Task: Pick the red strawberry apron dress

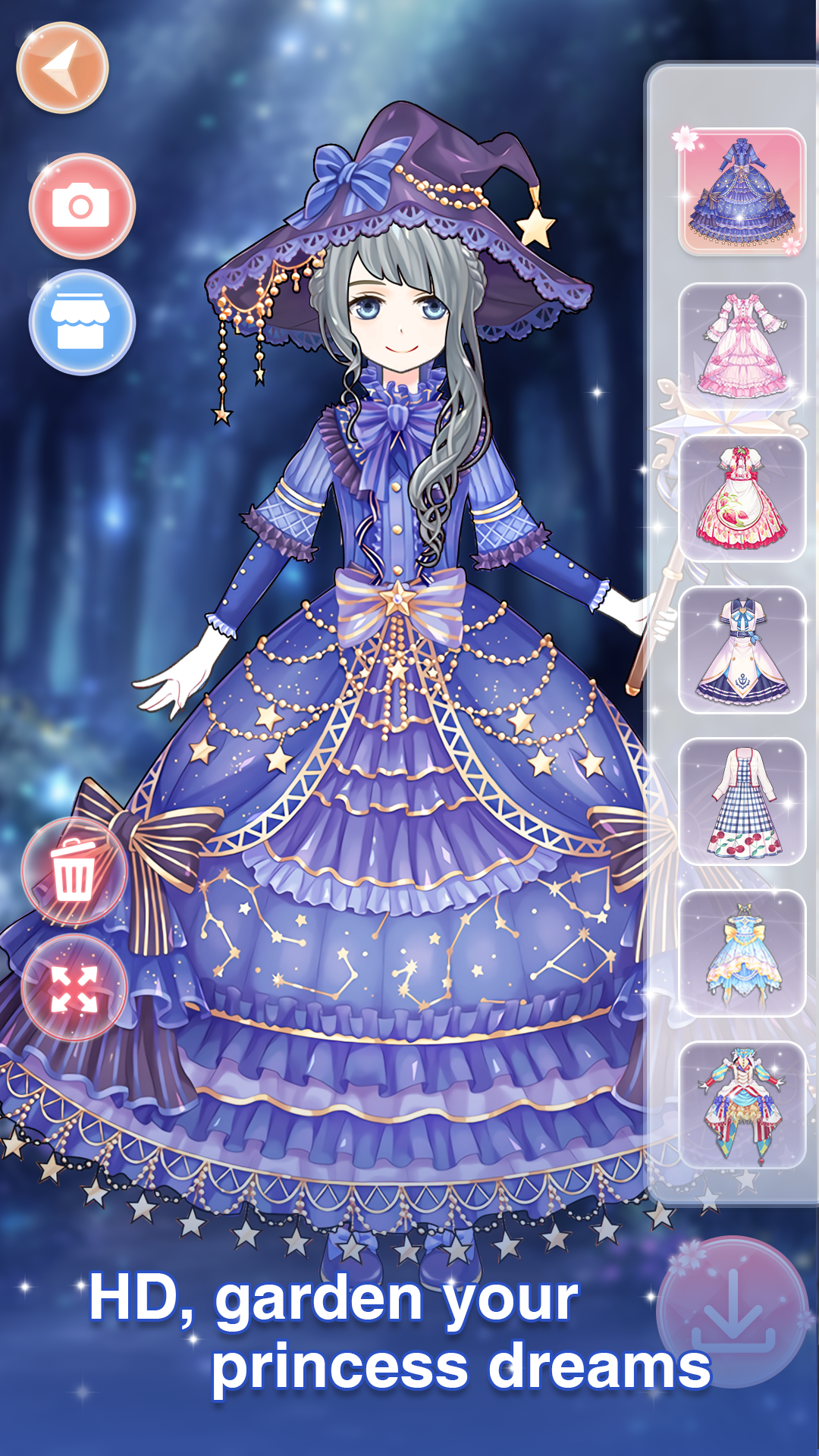Action: (742, 498)
